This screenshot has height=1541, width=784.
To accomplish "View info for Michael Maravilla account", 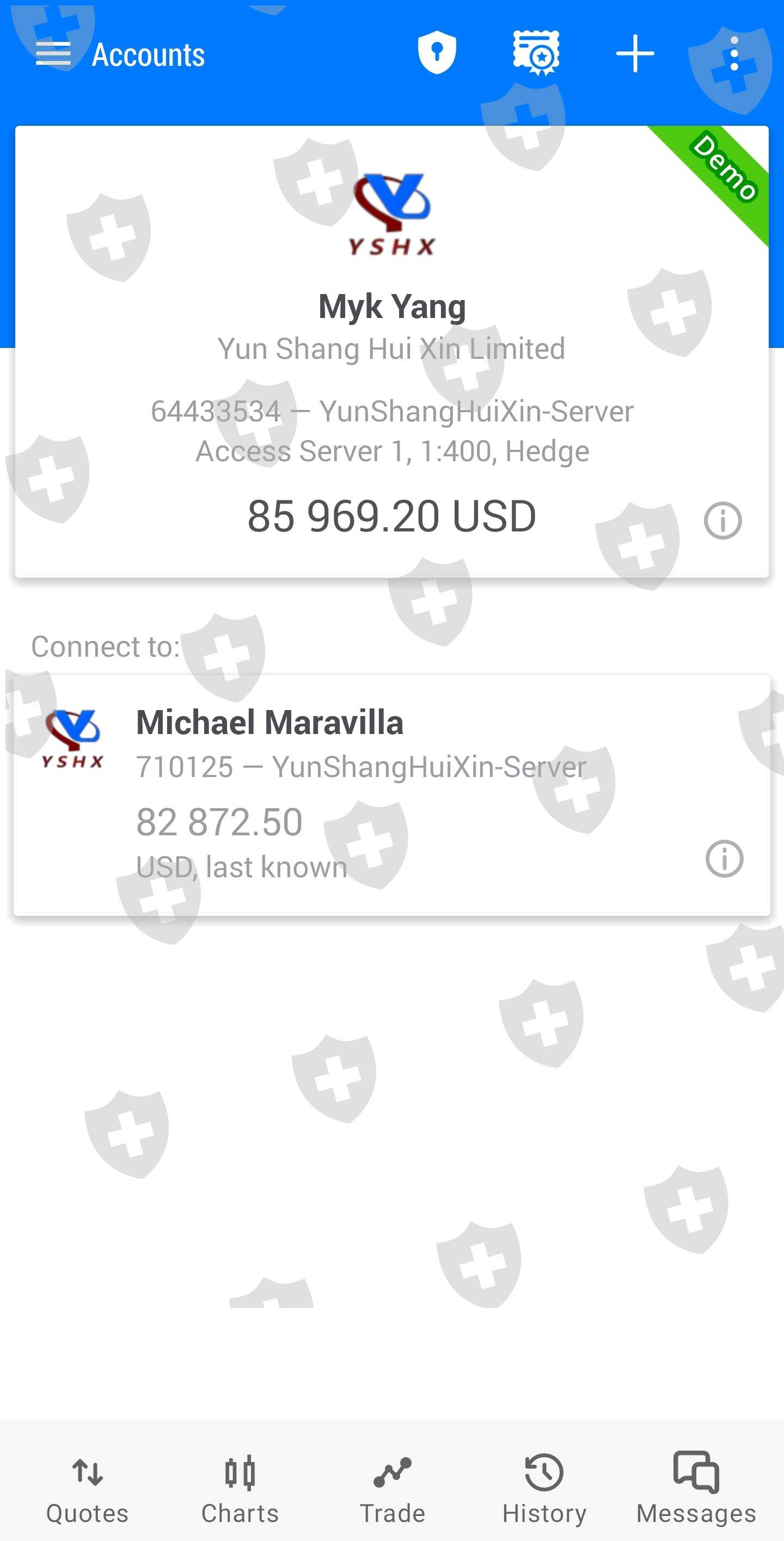I will tap(724, 859).
